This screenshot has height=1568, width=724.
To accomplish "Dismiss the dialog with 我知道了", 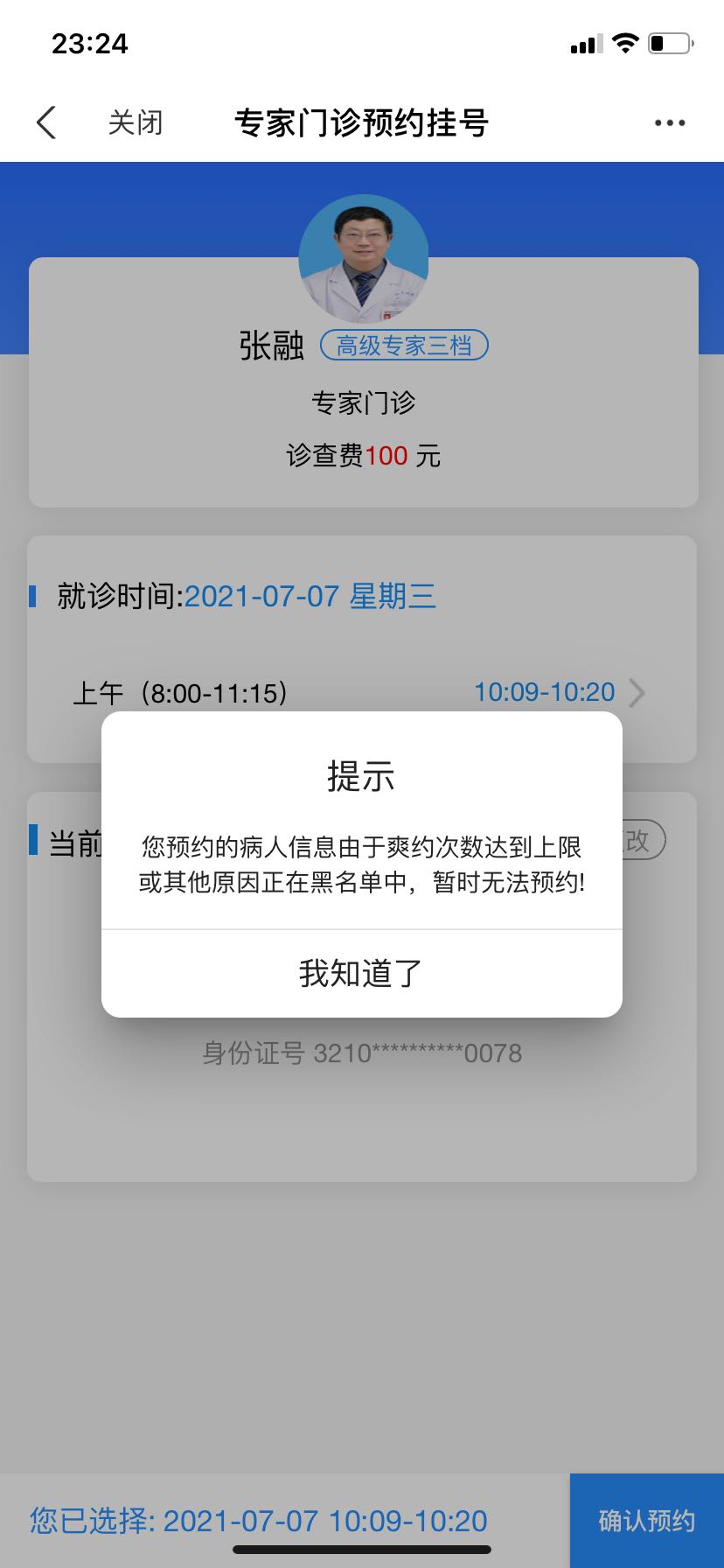I will click(361, 973).
